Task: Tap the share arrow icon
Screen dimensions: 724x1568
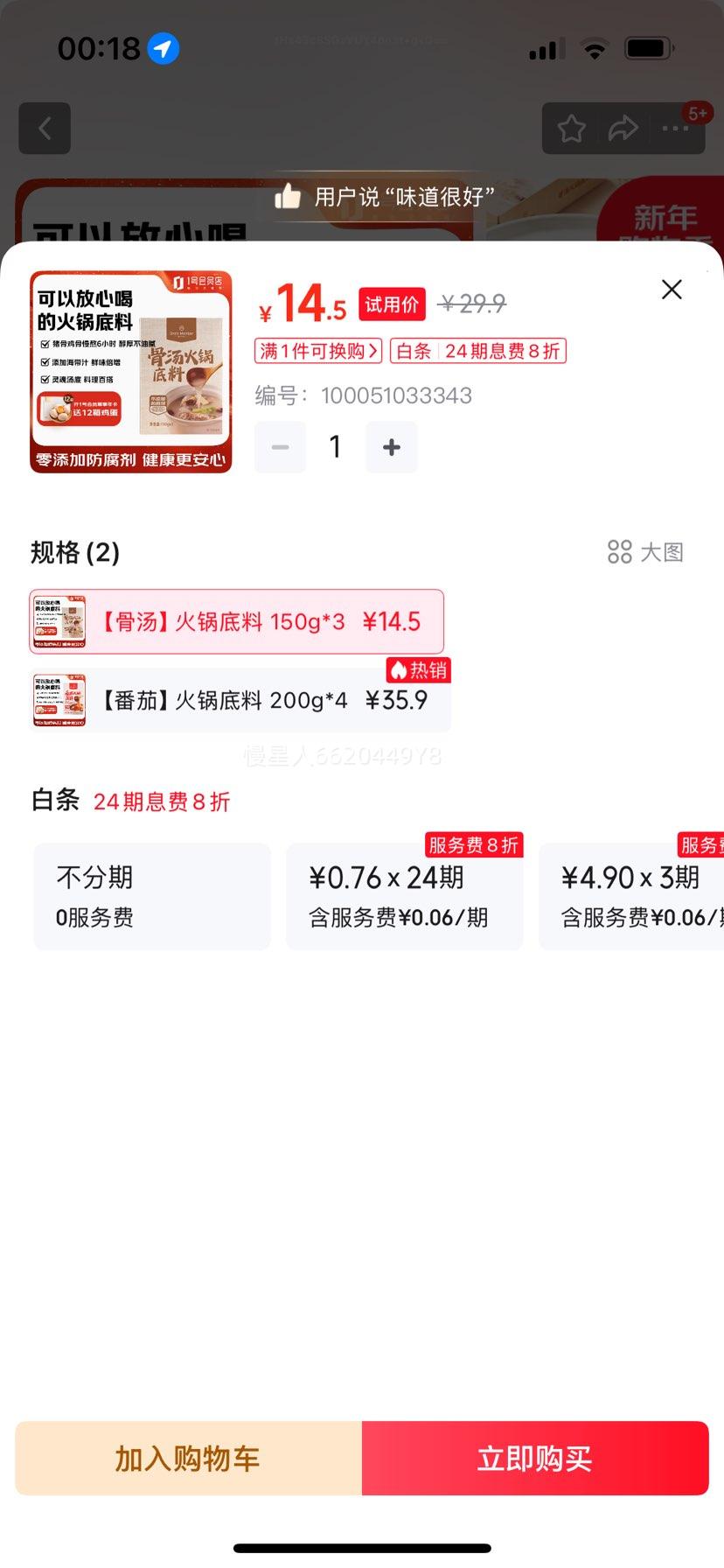Action: (623, 128)
